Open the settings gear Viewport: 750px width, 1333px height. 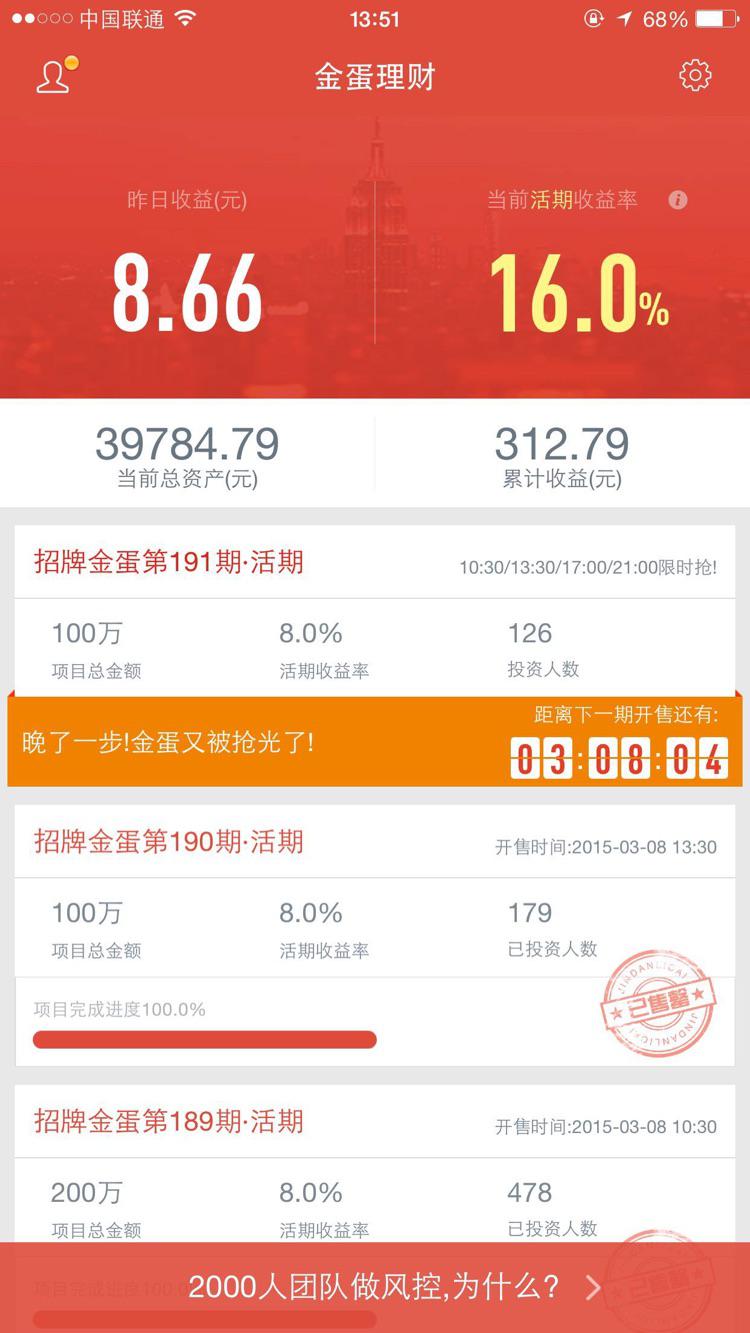695,76
